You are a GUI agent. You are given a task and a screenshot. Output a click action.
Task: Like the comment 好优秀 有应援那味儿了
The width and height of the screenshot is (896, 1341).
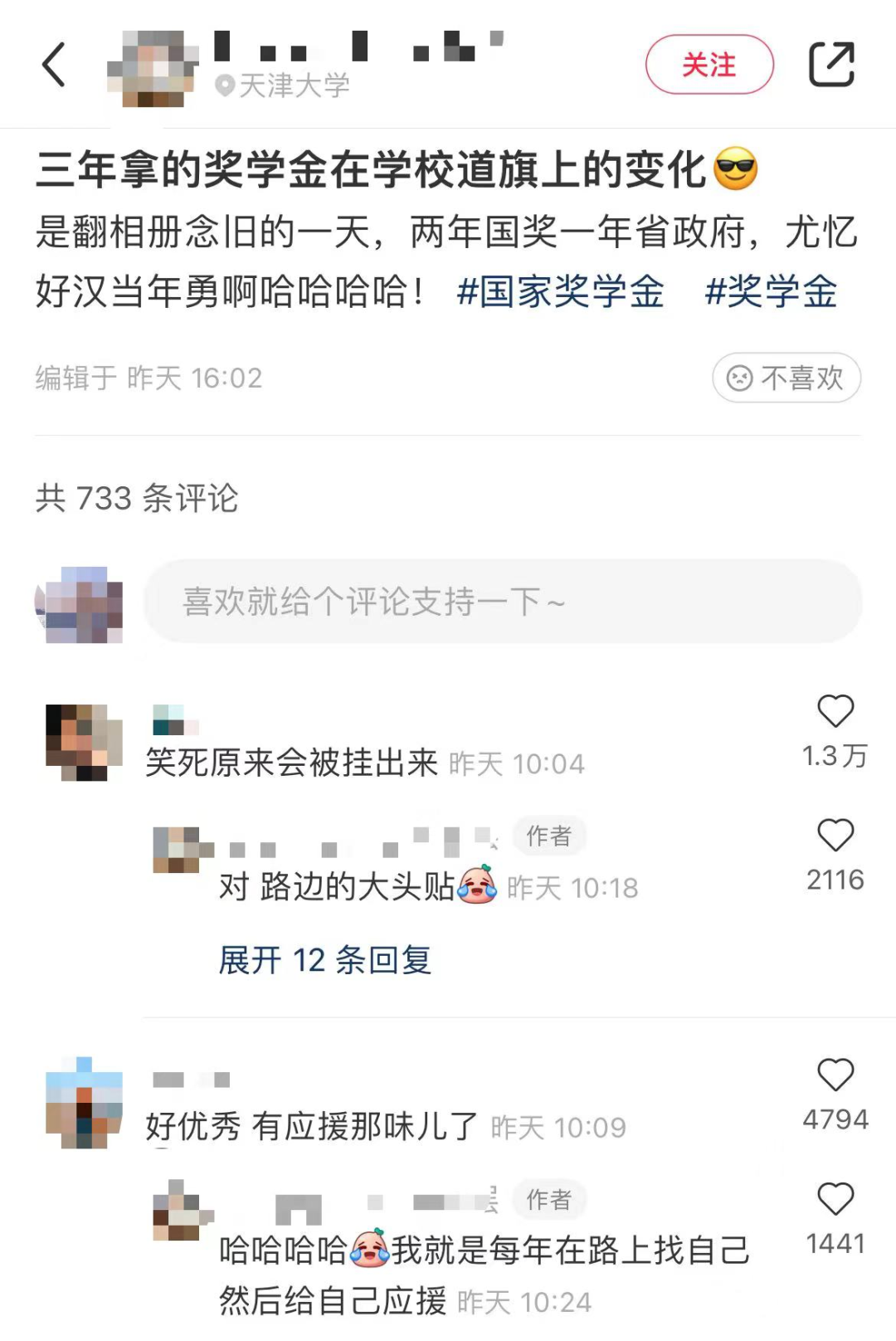coord(835,1075)
